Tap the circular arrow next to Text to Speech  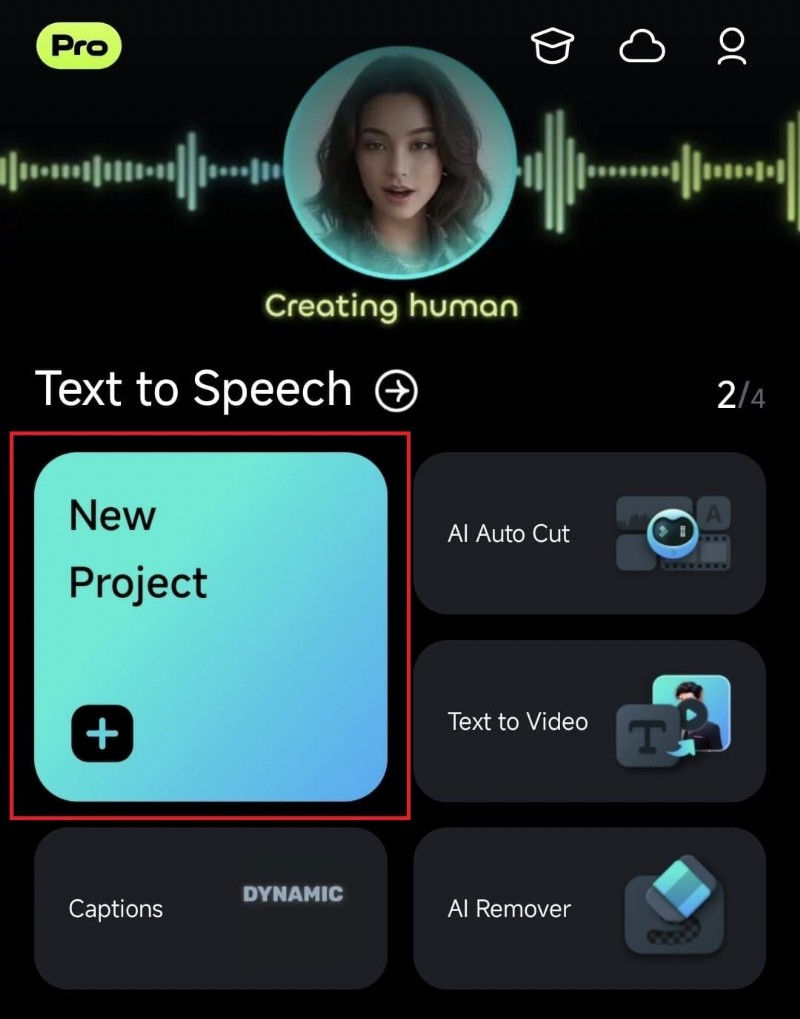coord(396,391)
